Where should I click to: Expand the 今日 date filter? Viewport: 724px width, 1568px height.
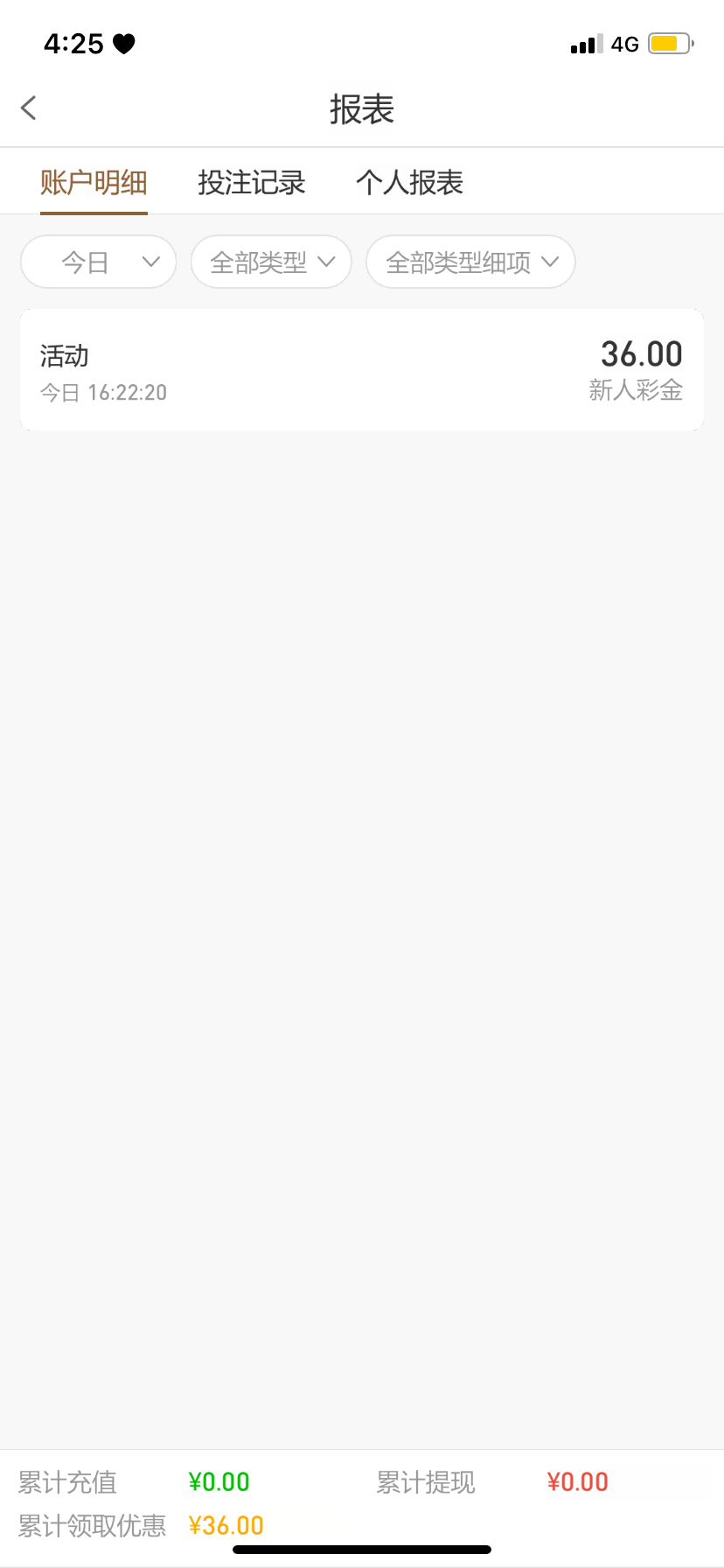pyautogui.click(x=99, y=262)
